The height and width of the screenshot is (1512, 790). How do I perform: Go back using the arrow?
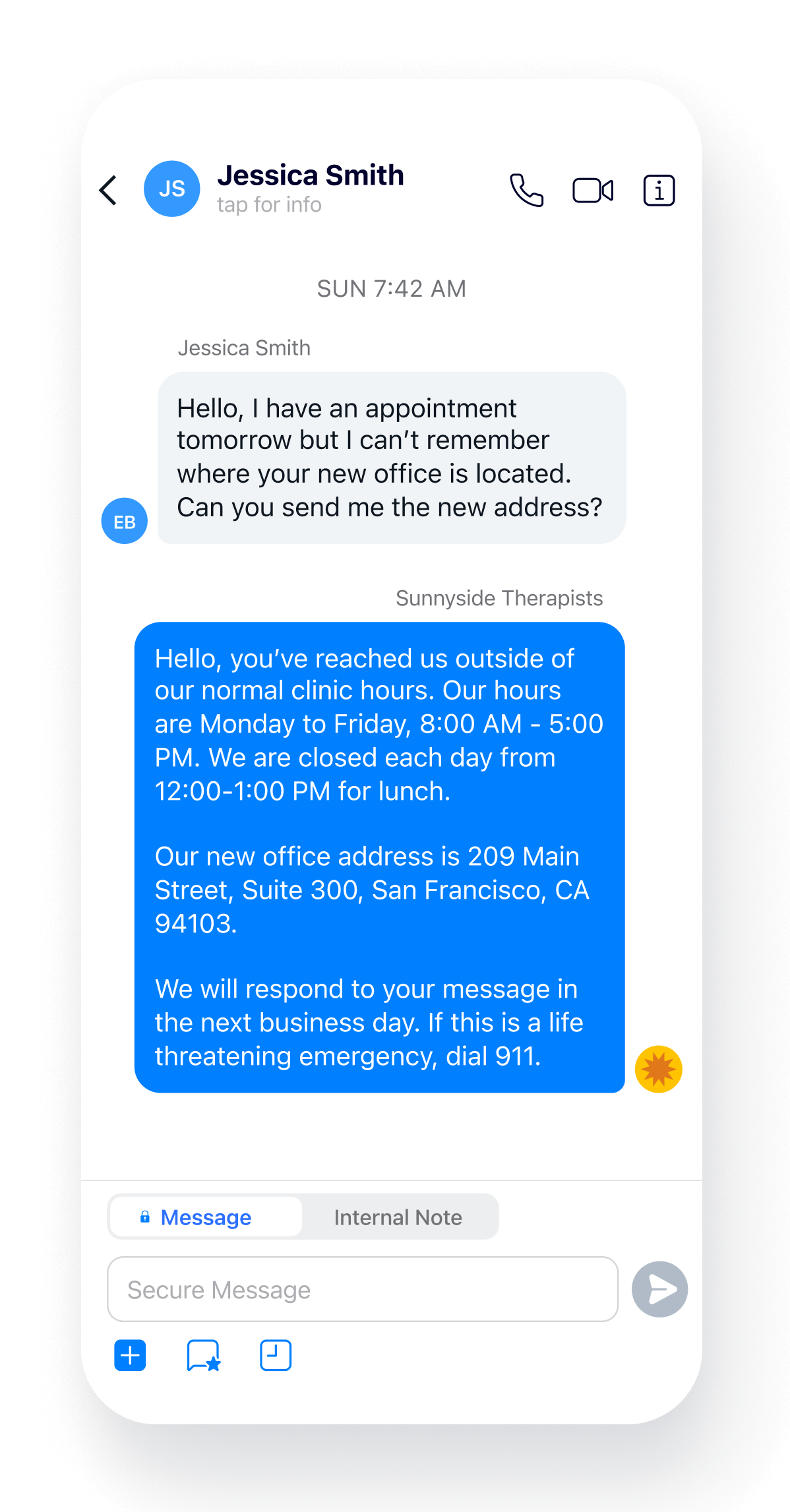(108, 191)
